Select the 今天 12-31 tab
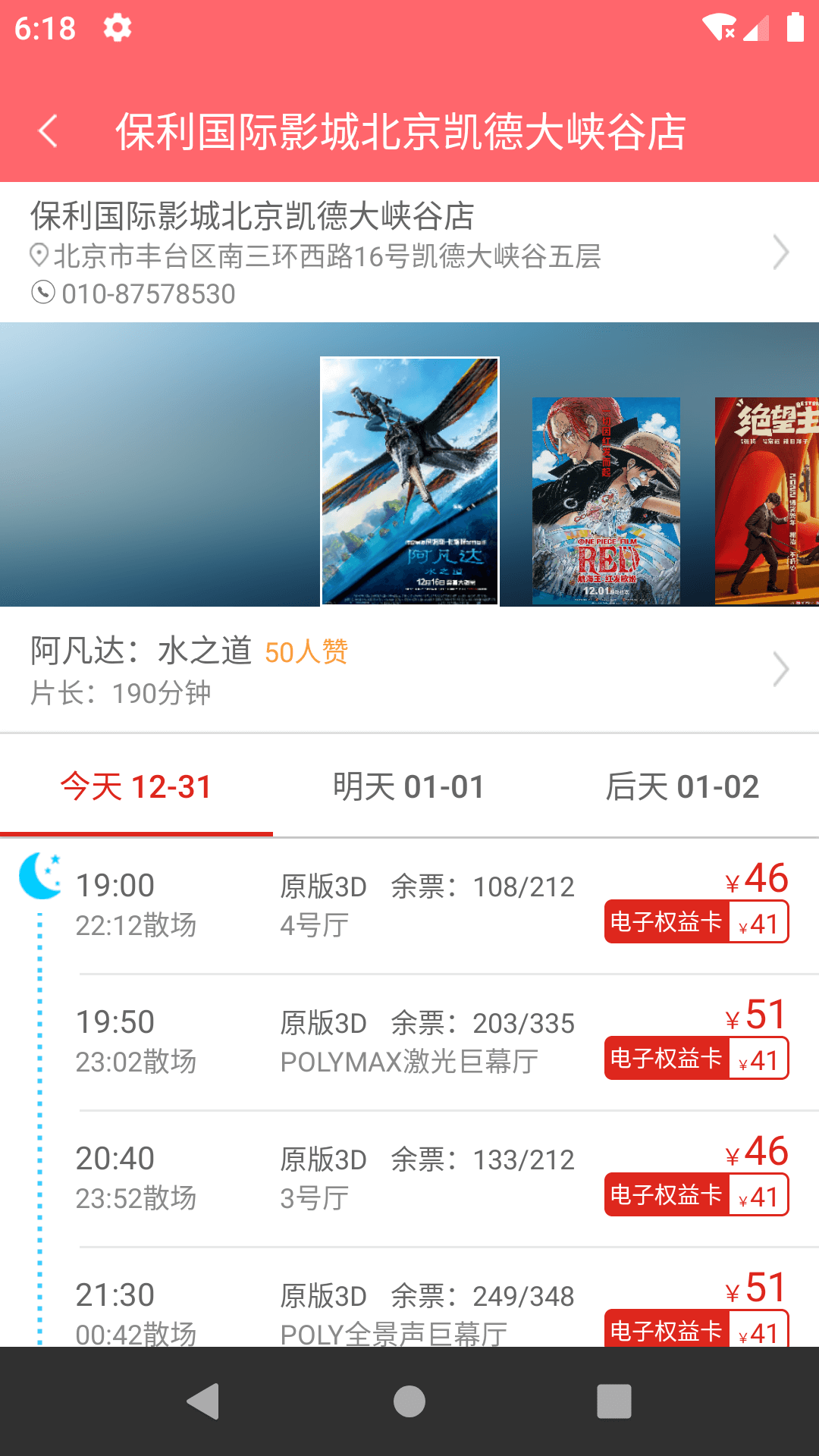This screenshot has height=1456, width=819. point(136,786)
